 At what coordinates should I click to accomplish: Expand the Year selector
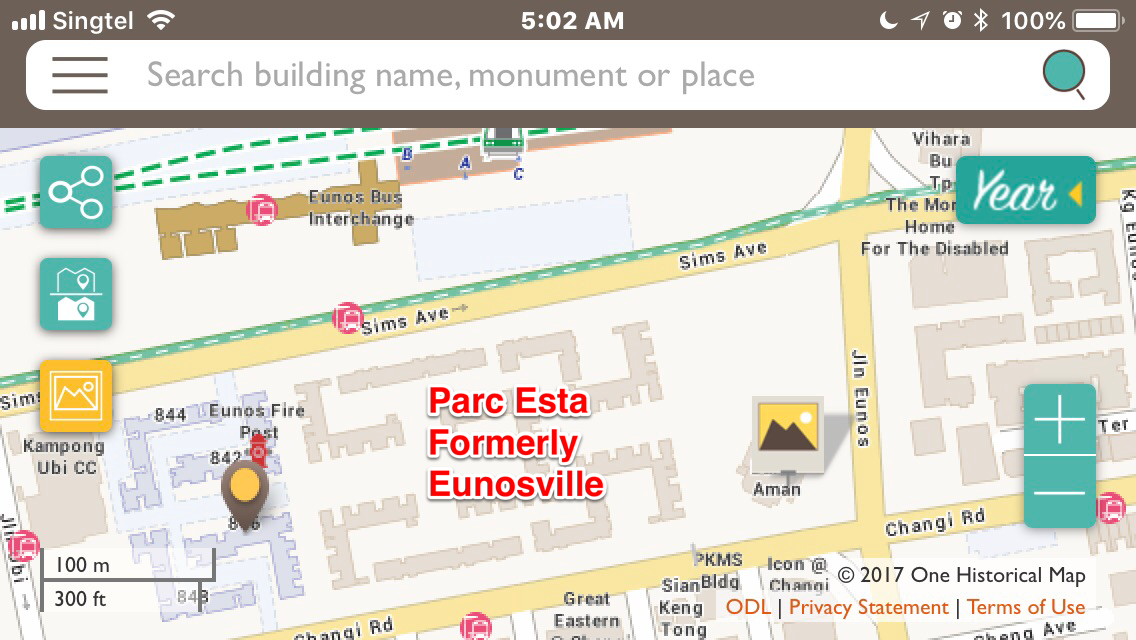1025,191
